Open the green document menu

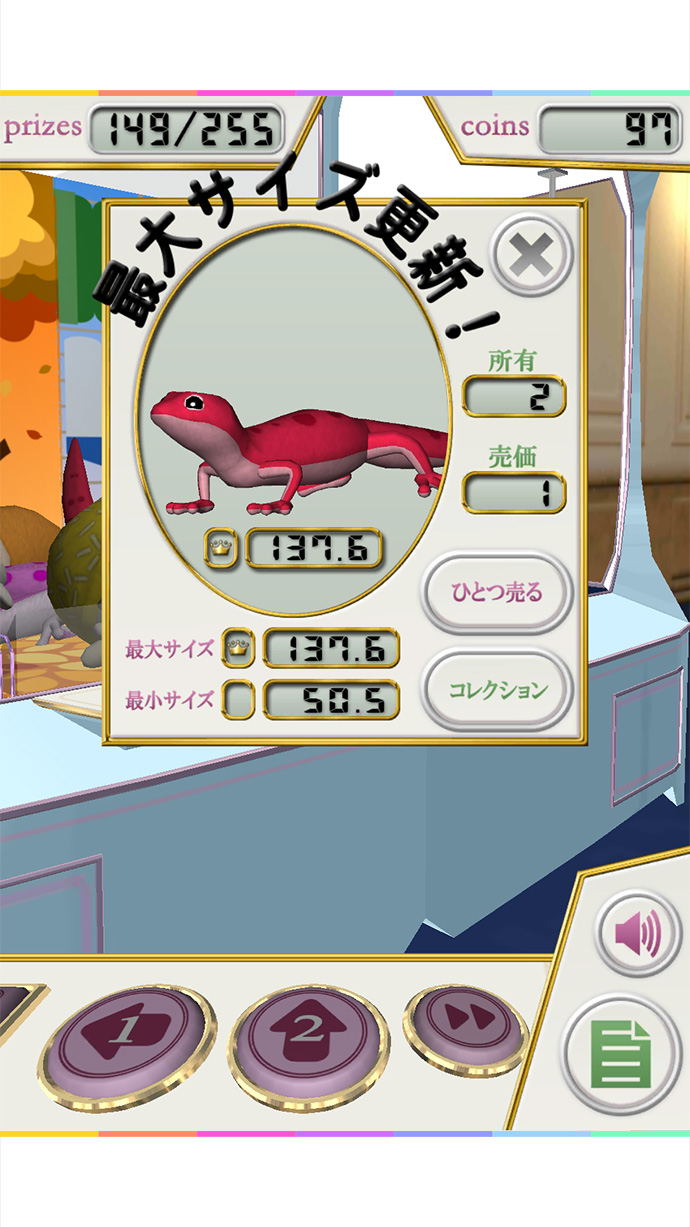click(x=621, y=1054)
